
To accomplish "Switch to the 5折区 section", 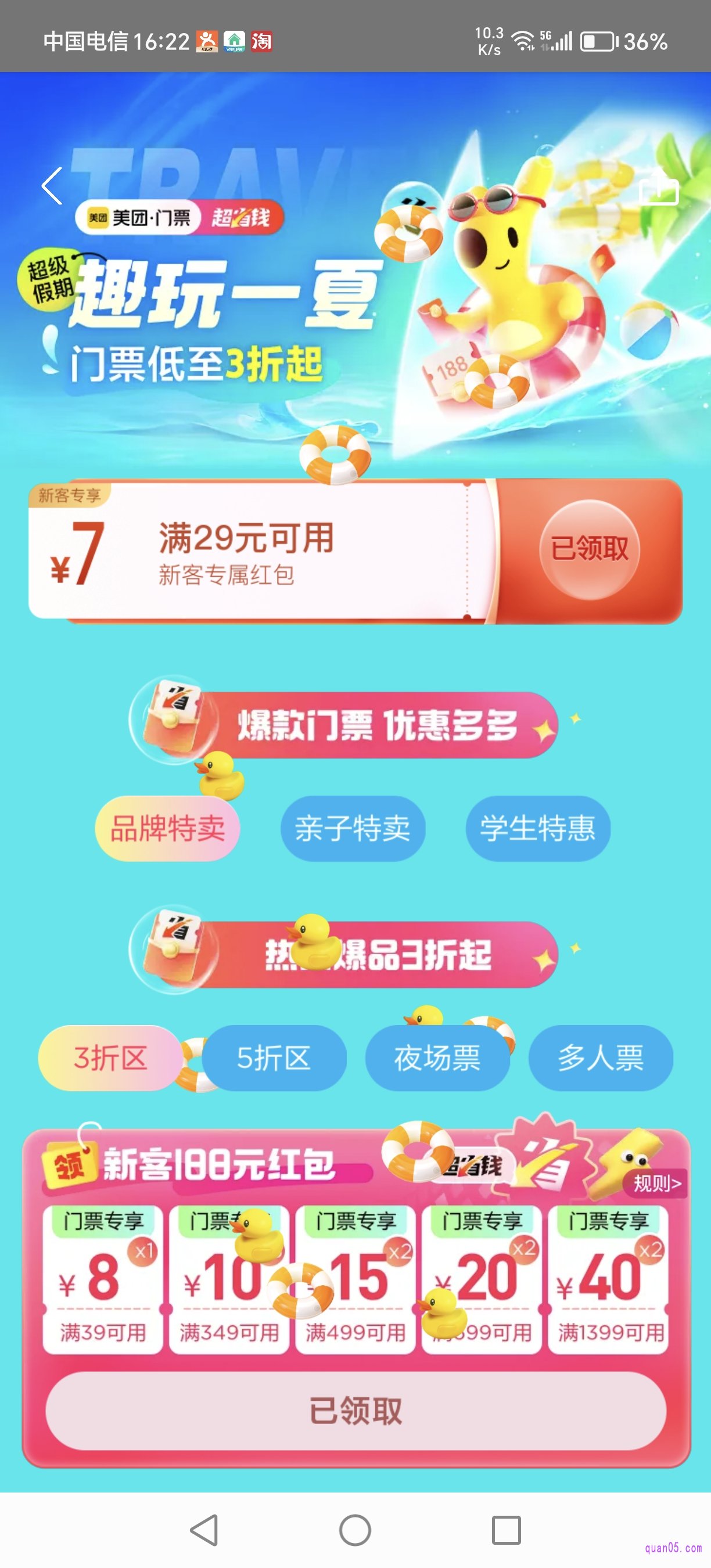I will 274,1058.
